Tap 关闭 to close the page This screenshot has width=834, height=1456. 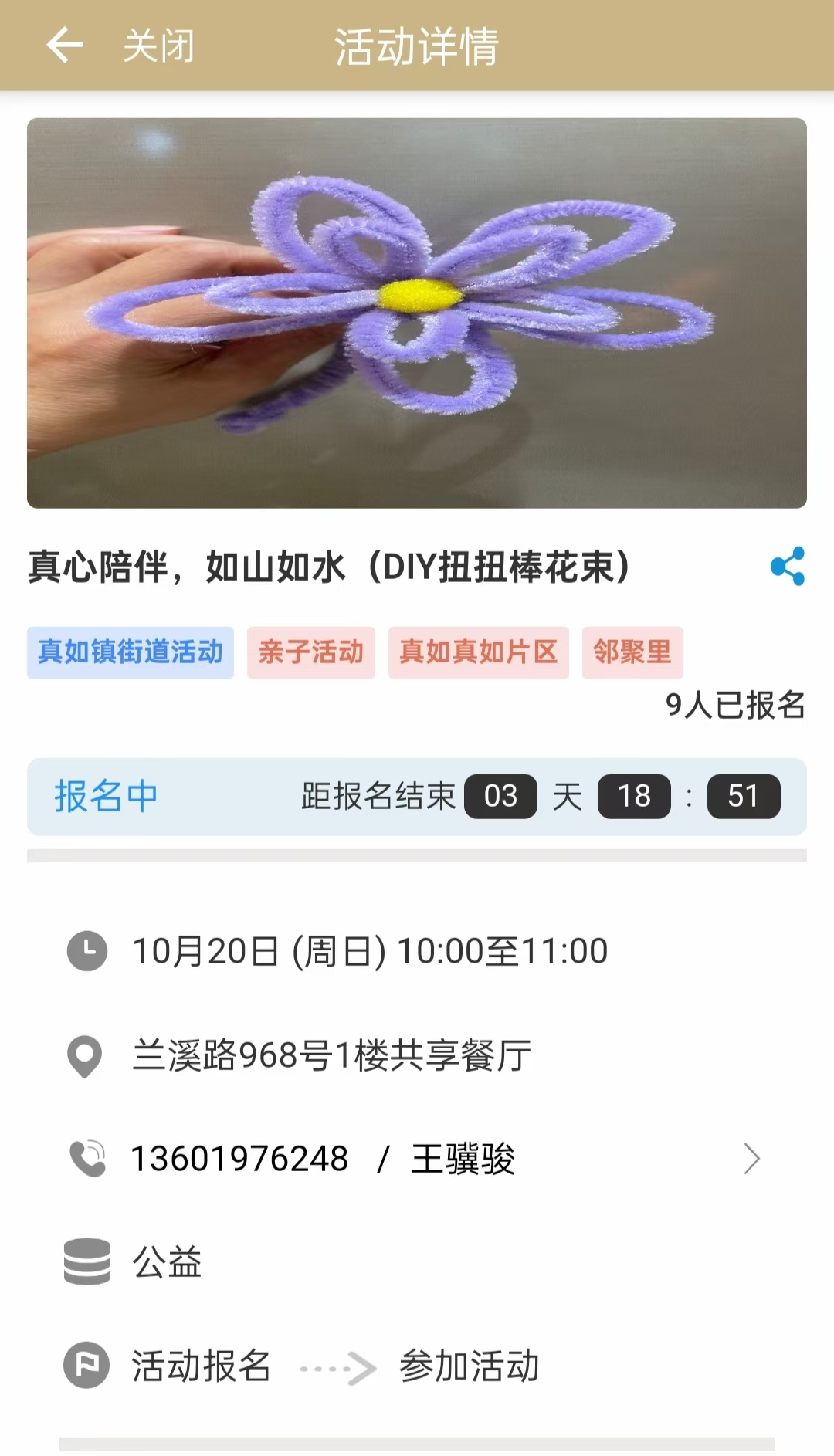click(158, 46)
